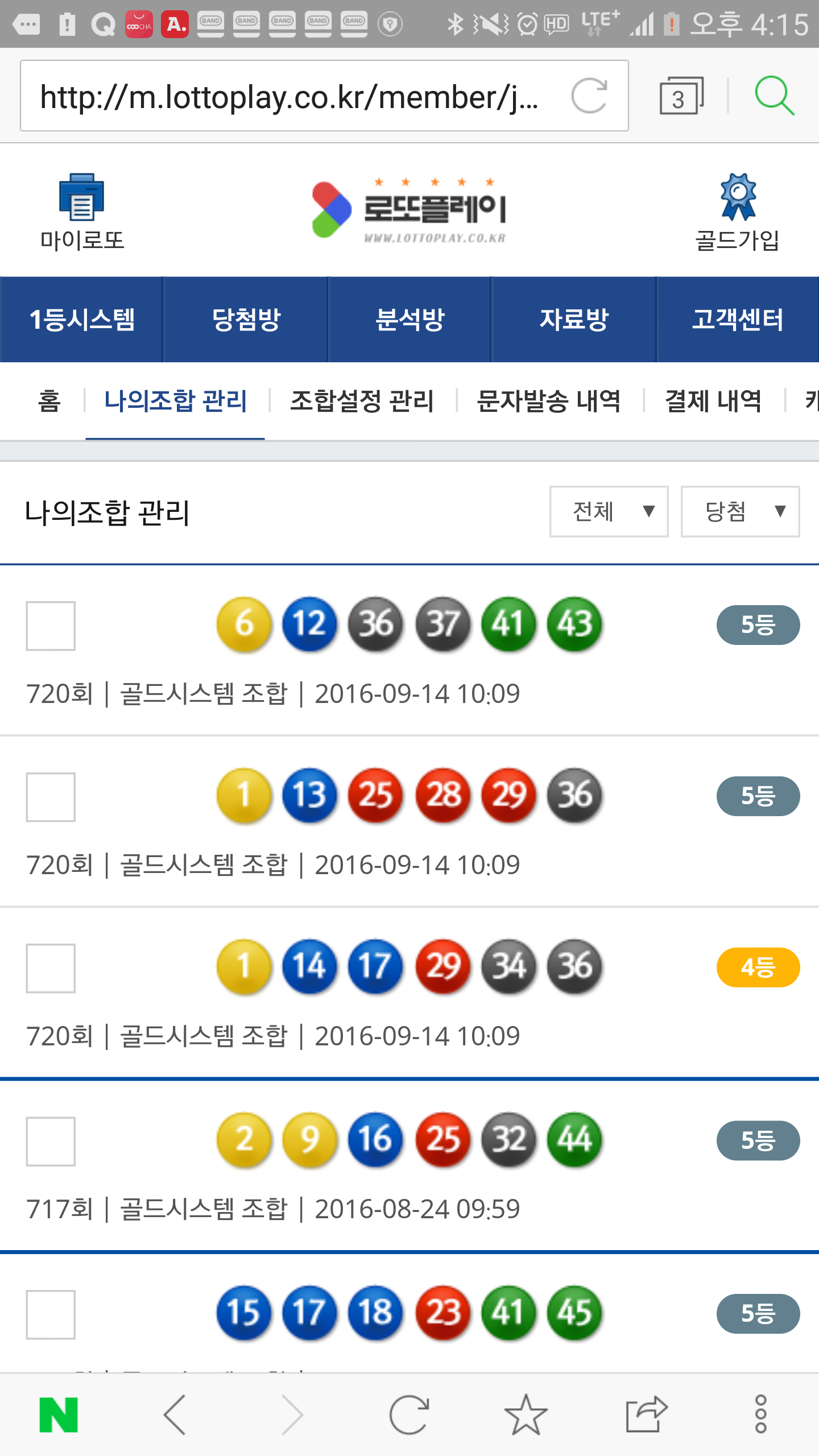Tap the browser URL address bar
This screenshot has width=819, height=1456.
click(290, 96)
